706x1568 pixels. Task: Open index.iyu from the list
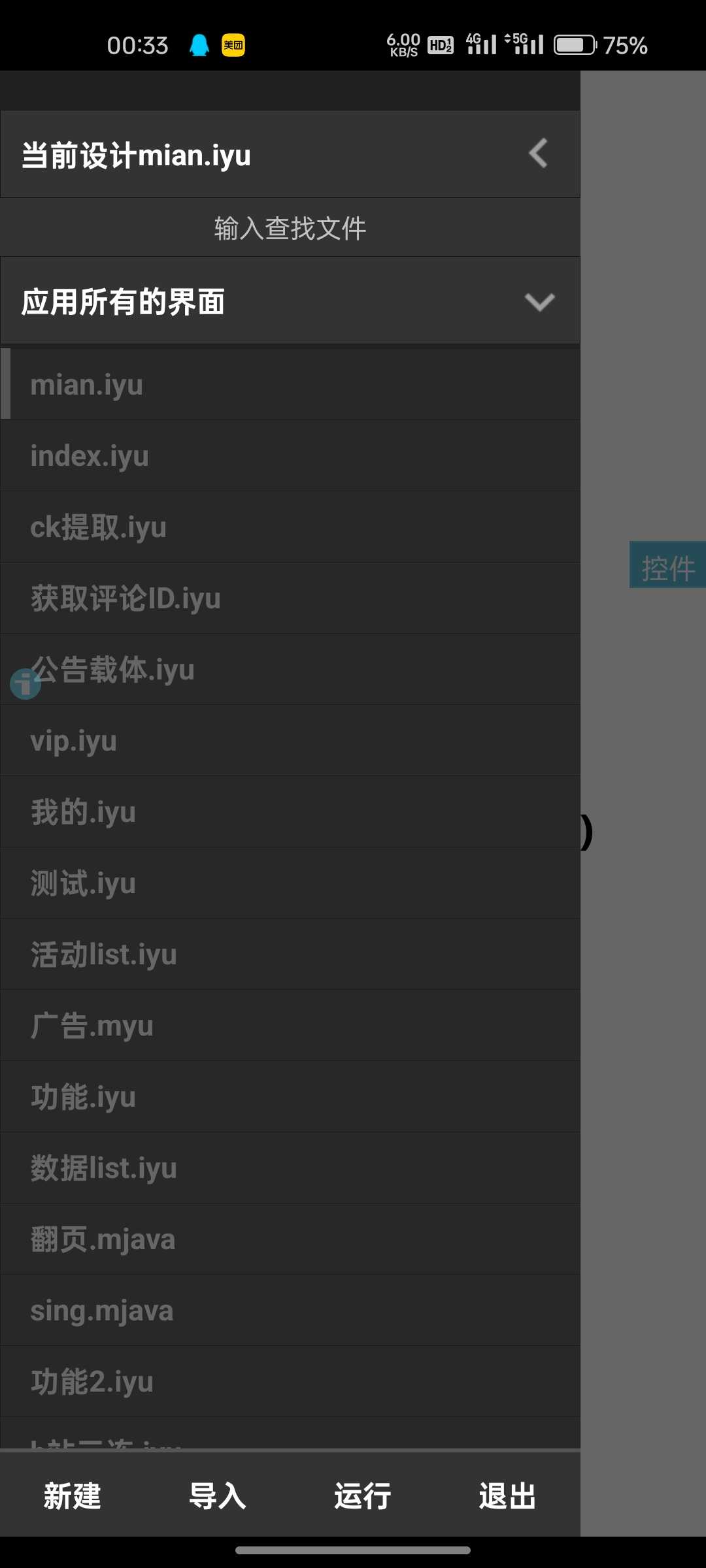(290, 456)
